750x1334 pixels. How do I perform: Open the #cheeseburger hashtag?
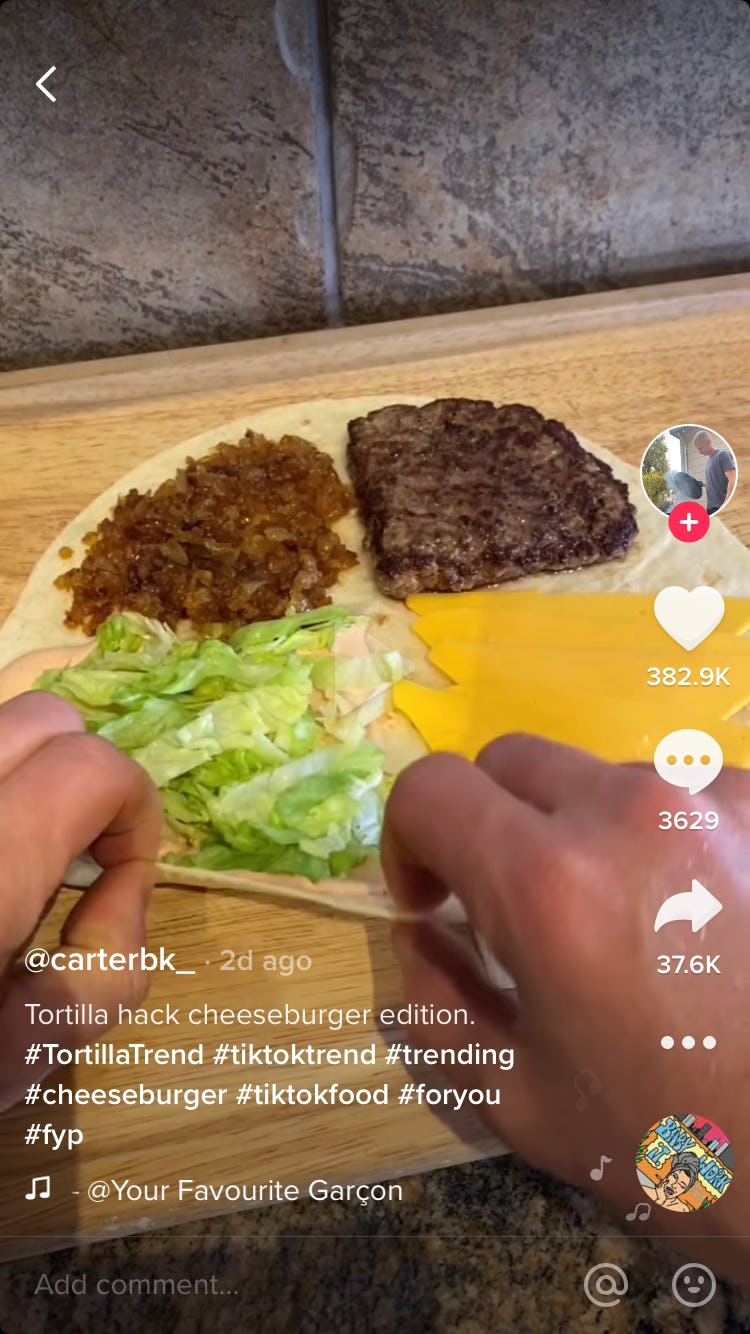126,1095
